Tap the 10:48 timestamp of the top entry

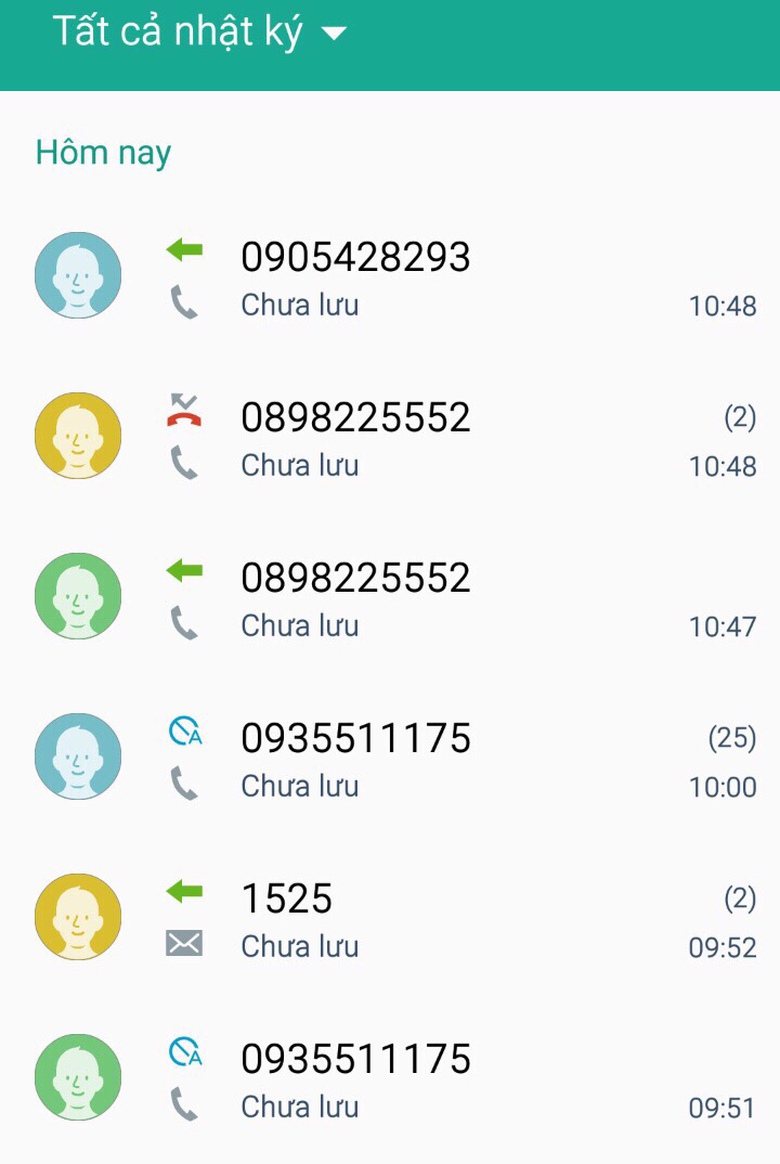click(x=723, y=307)
